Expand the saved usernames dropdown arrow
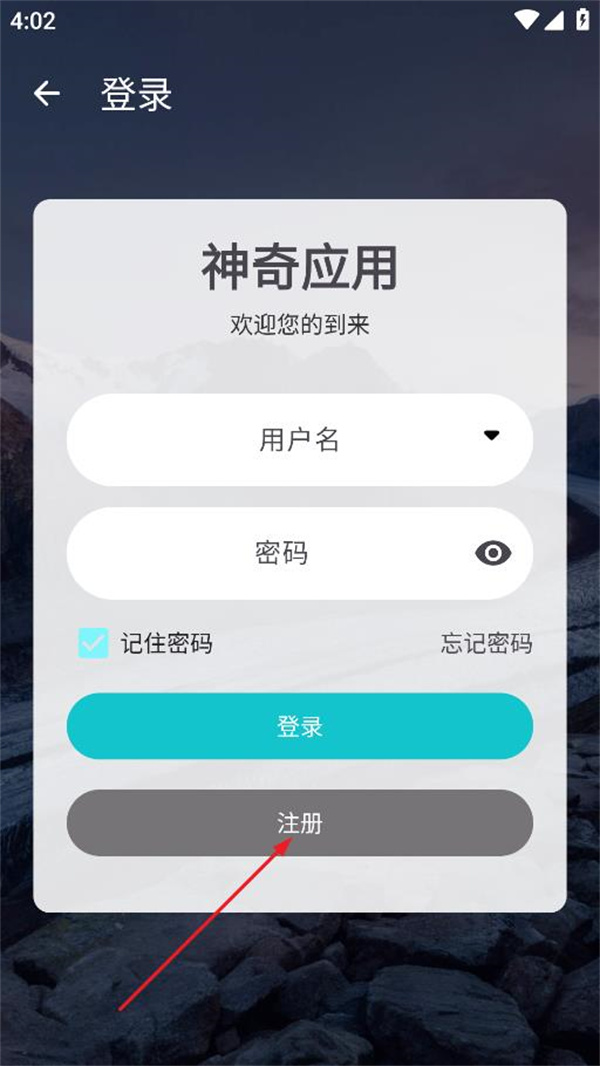This screenshot has width=600, height=1066. (x=491, y=435)
